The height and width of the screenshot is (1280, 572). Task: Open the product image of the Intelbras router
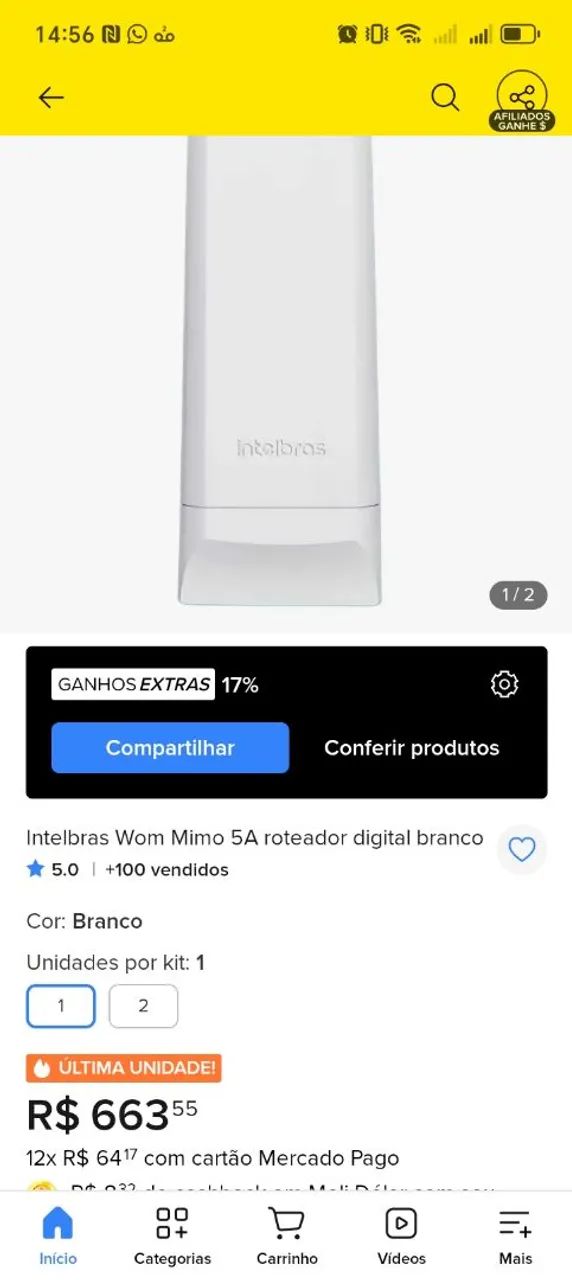[x=280, y=370]
